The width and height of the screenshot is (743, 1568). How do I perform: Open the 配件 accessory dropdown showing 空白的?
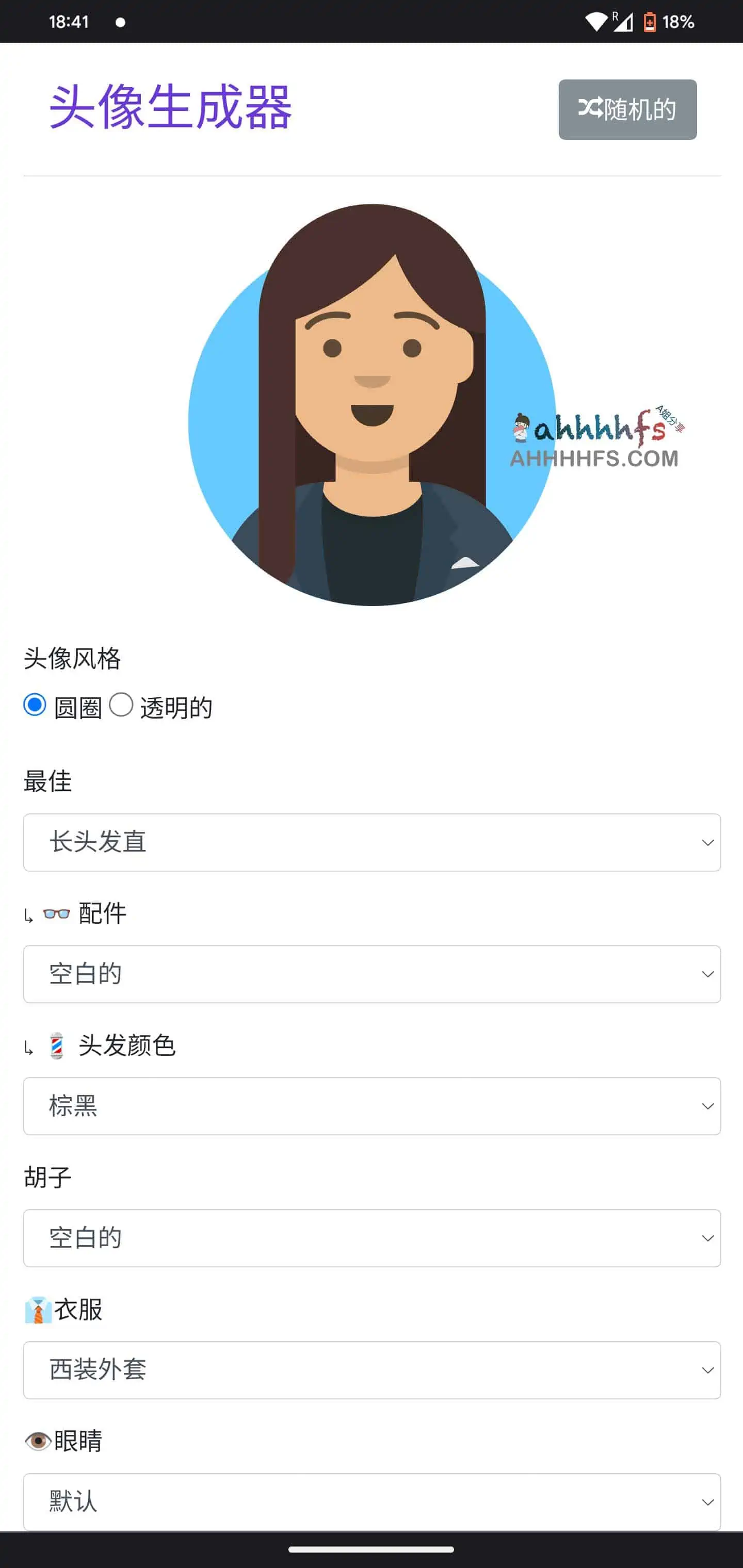[372, 974]
